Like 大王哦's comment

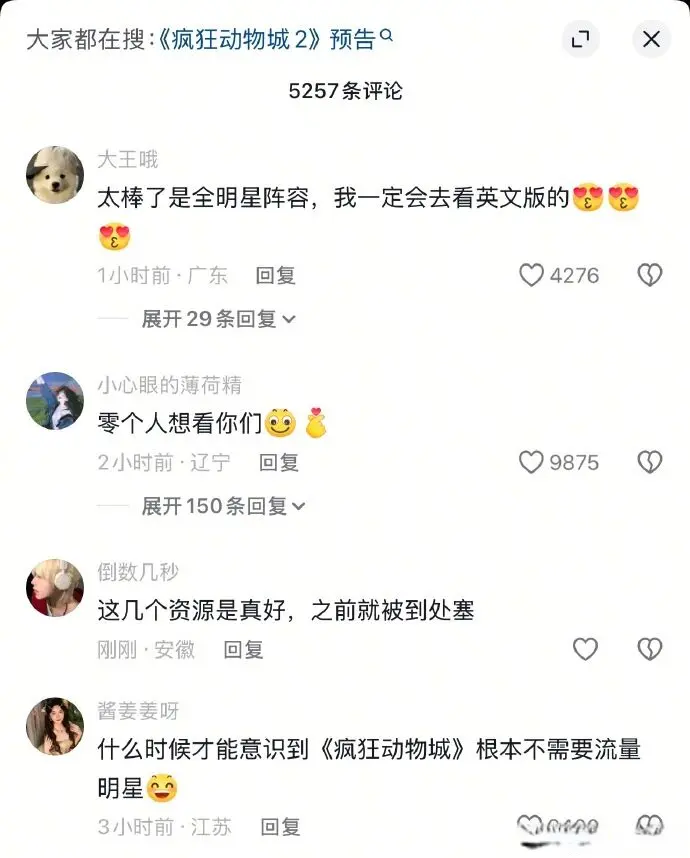pyautogui.click(x=532, y=275)
